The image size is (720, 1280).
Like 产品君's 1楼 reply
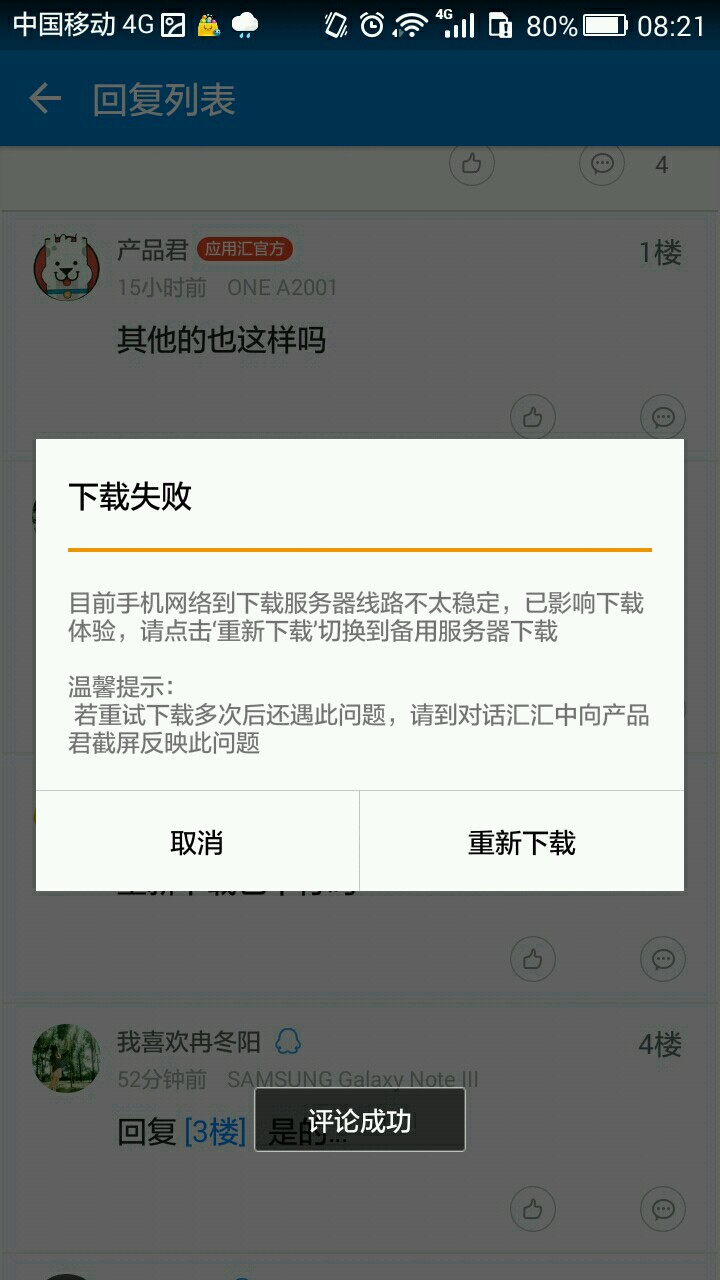[532, 417]
